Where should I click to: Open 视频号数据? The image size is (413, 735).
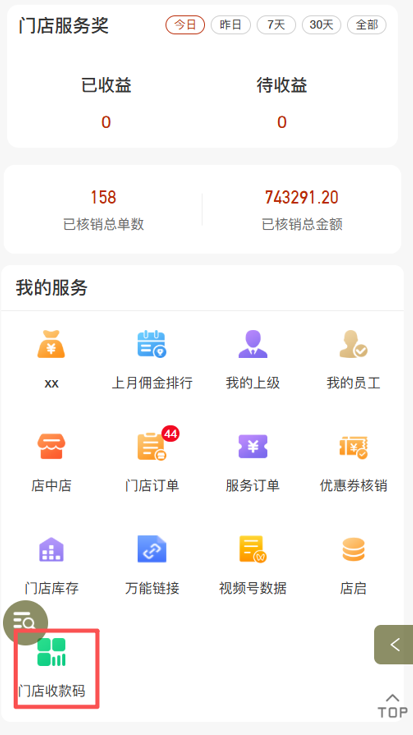click(x=253, y=564)
